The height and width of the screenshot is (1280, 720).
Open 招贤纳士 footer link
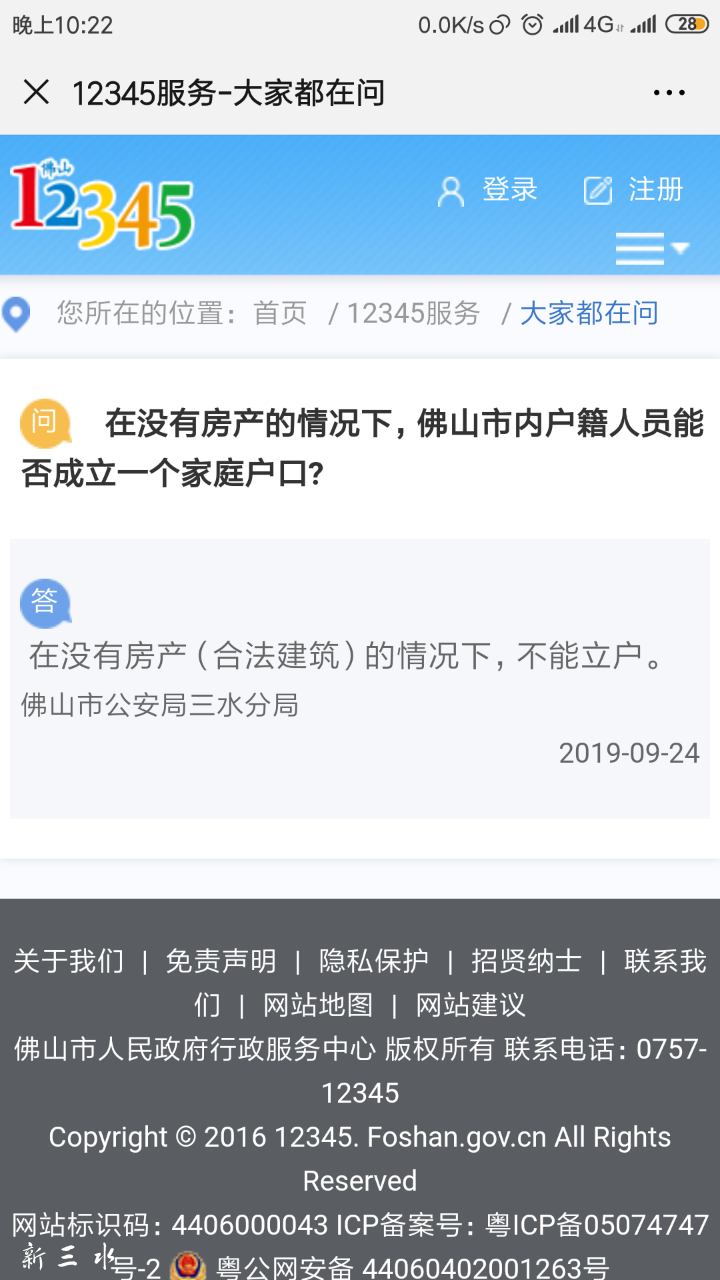coord(526,961)
